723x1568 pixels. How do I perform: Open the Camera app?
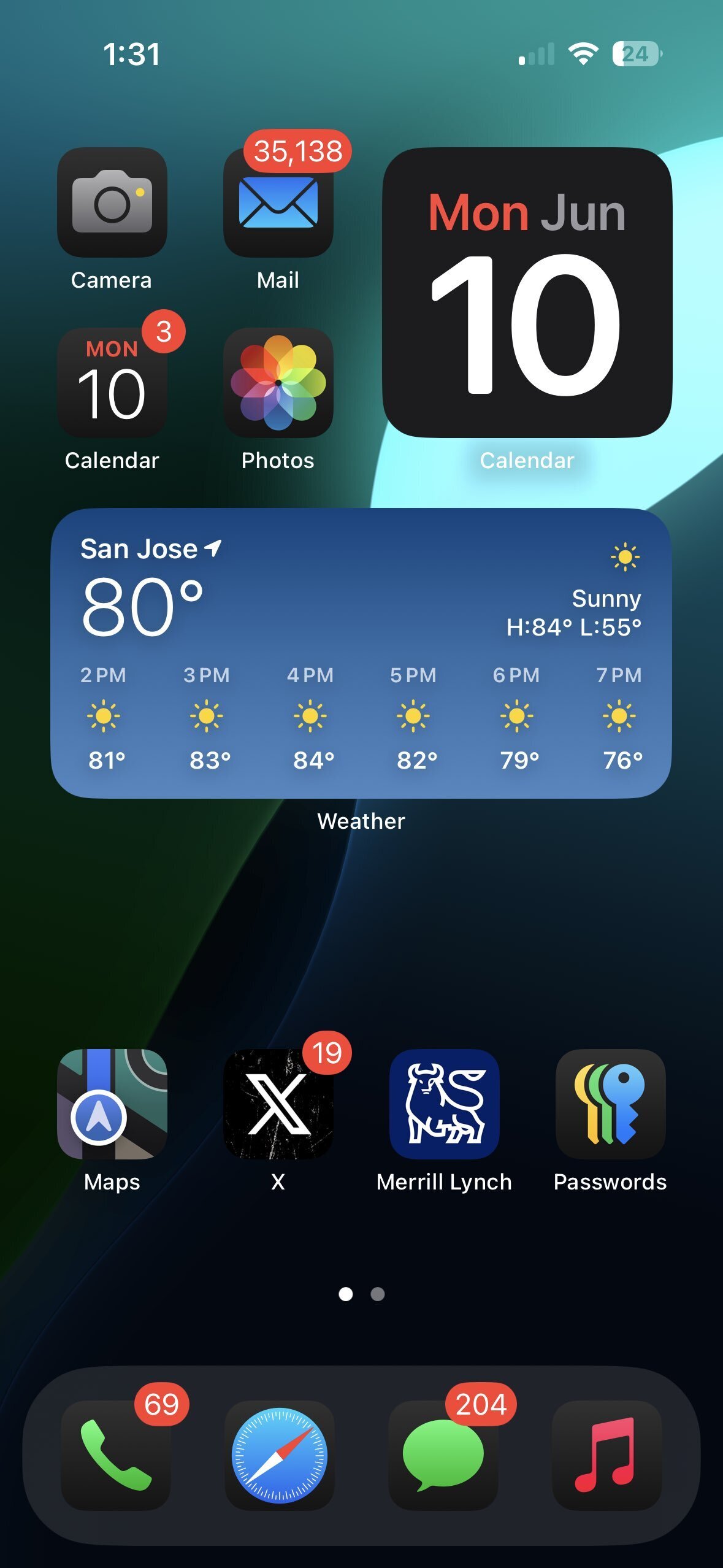tap(112, 202)
